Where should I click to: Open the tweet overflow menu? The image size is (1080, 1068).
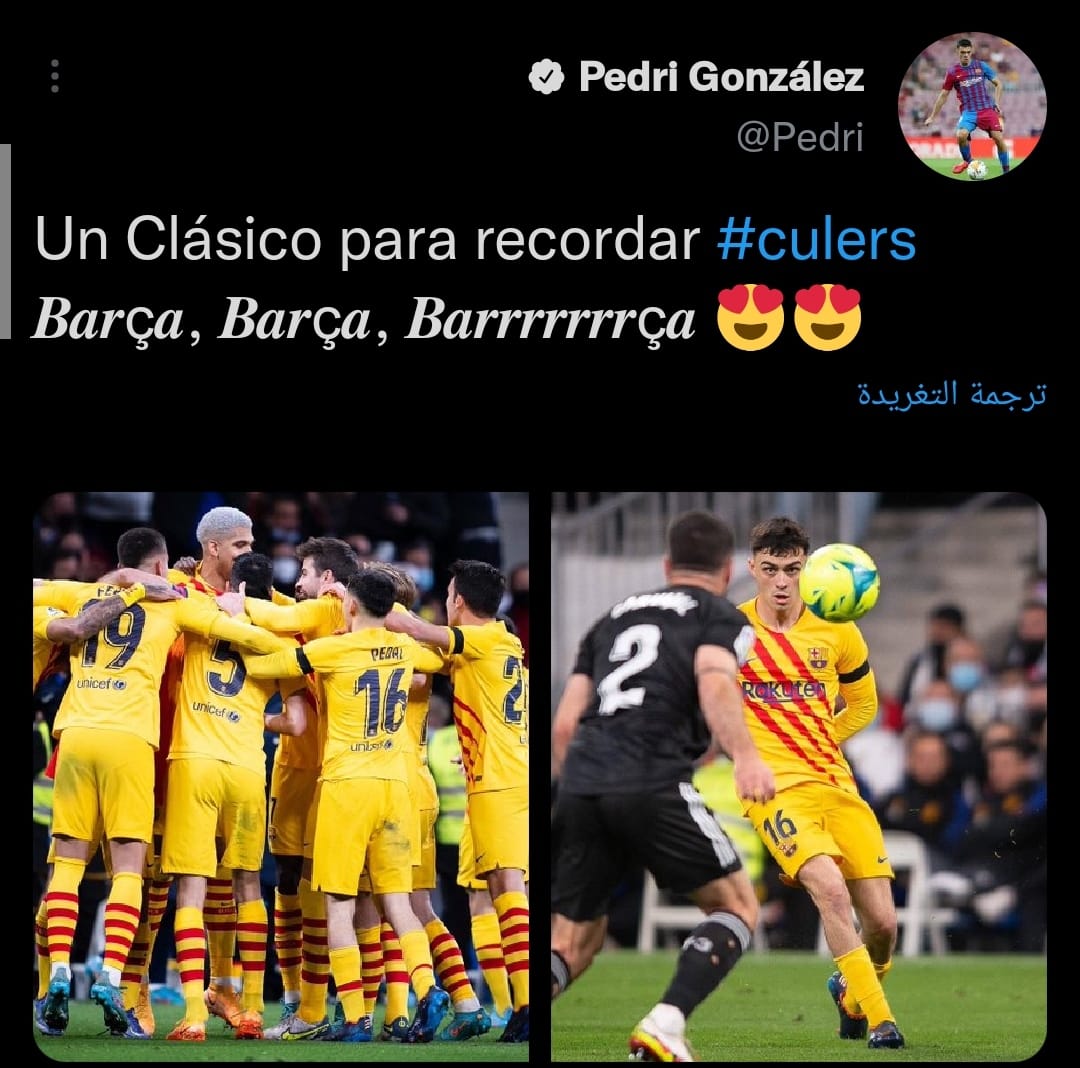pos(54,76)
